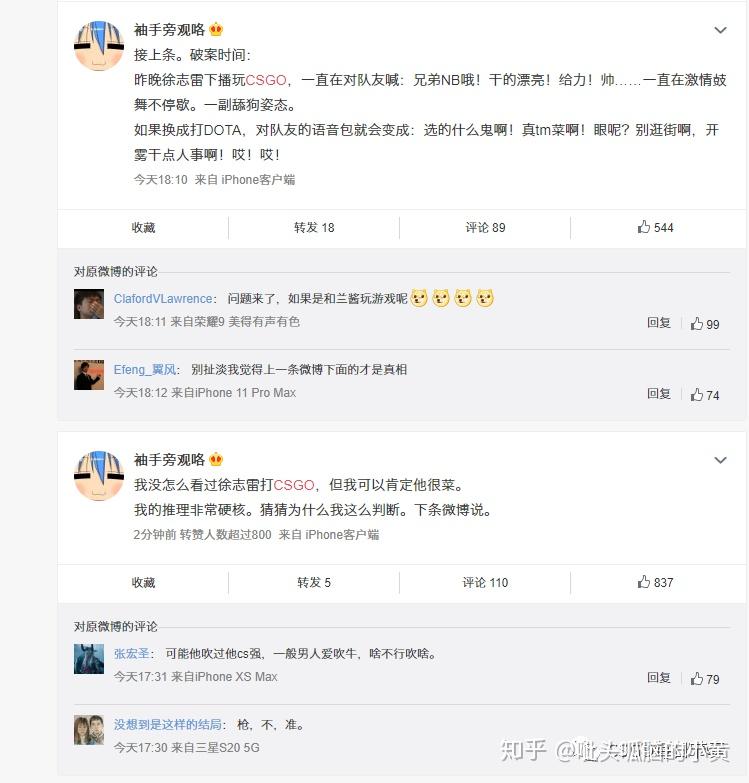Repost the post showing 转发 18
The image size is (749, 783).
point(314,227)
